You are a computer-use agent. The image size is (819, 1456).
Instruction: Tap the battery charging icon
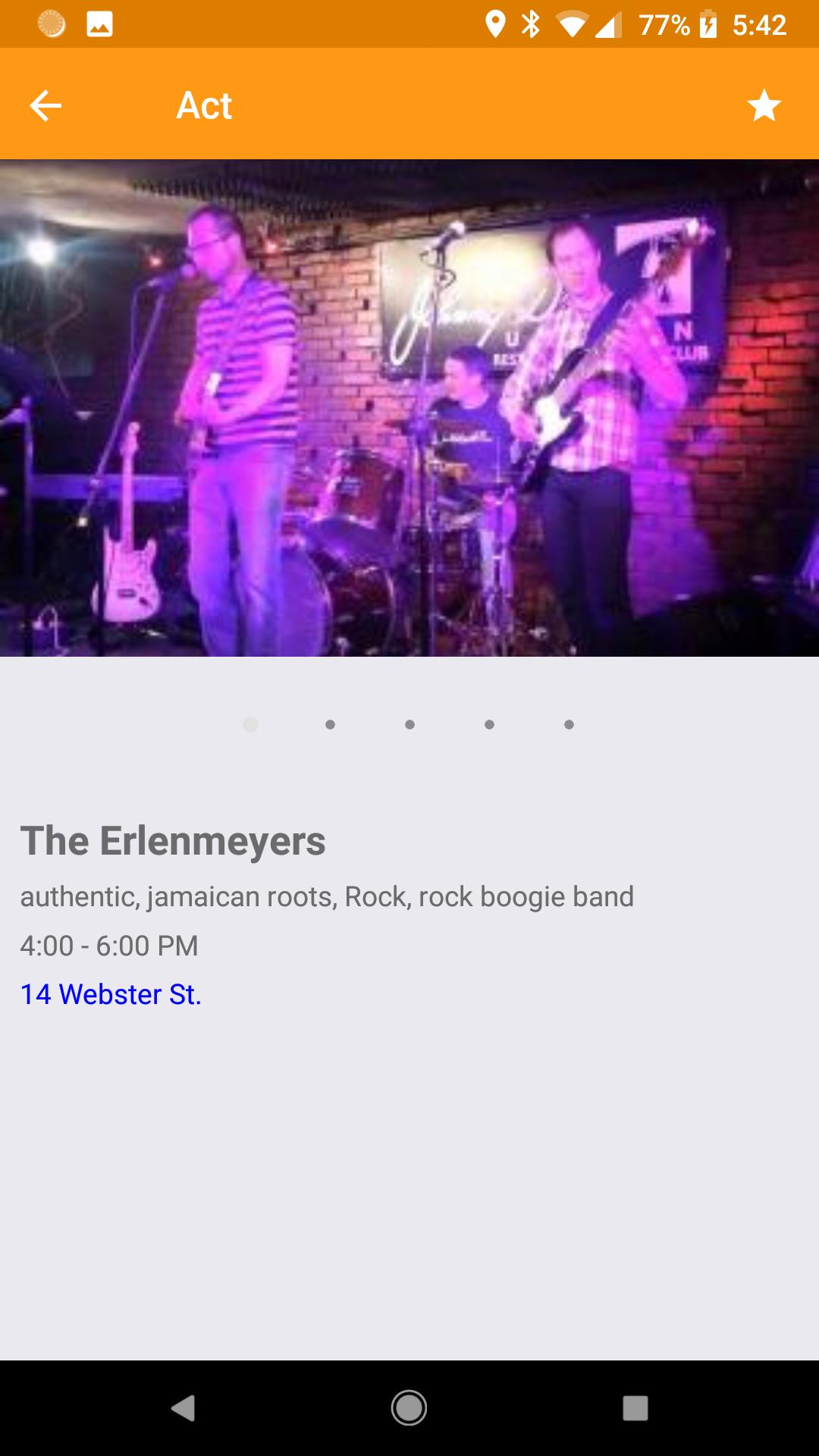coord(708,24)
